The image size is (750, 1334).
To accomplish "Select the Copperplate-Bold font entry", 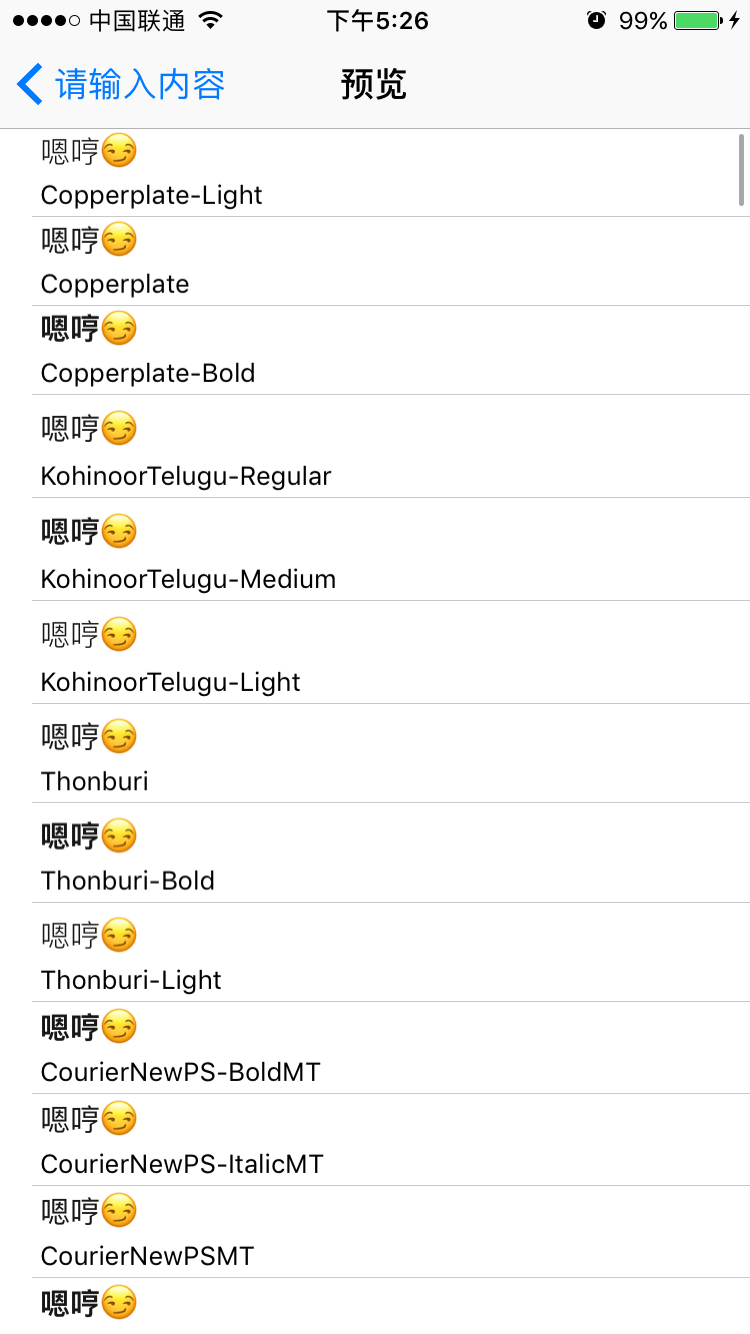I will pyautogui.click(x=375, y=350).
